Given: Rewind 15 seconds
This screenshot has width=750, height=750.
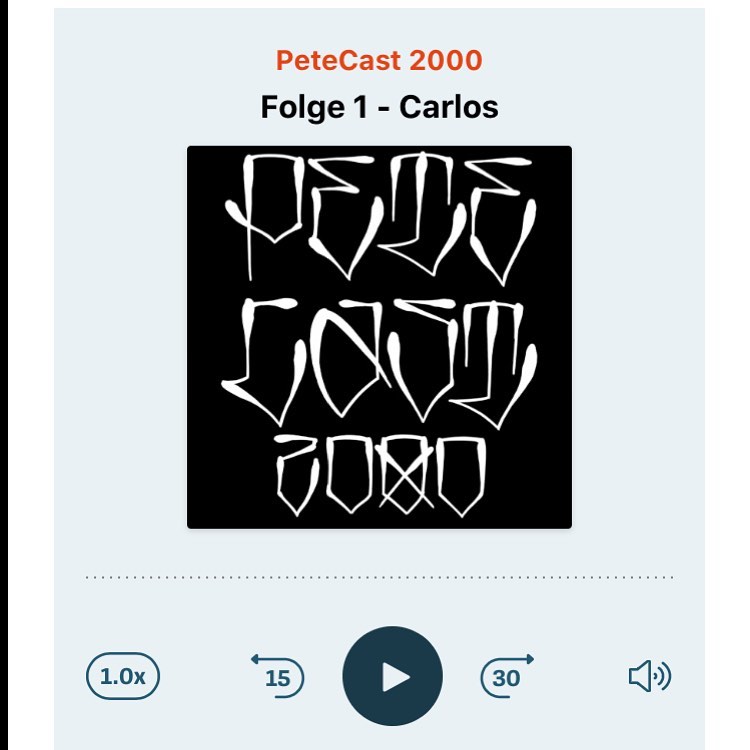Looking at the screenshot, I should (277, 677).
